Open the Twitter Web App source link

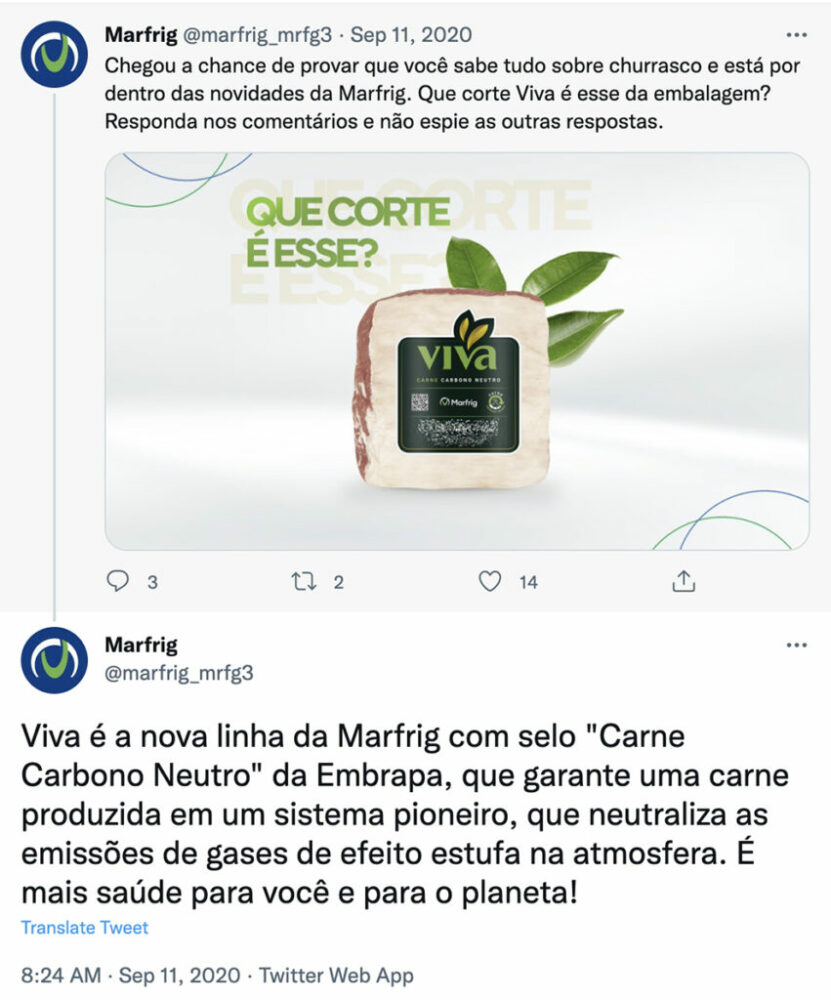click(337, 975)
